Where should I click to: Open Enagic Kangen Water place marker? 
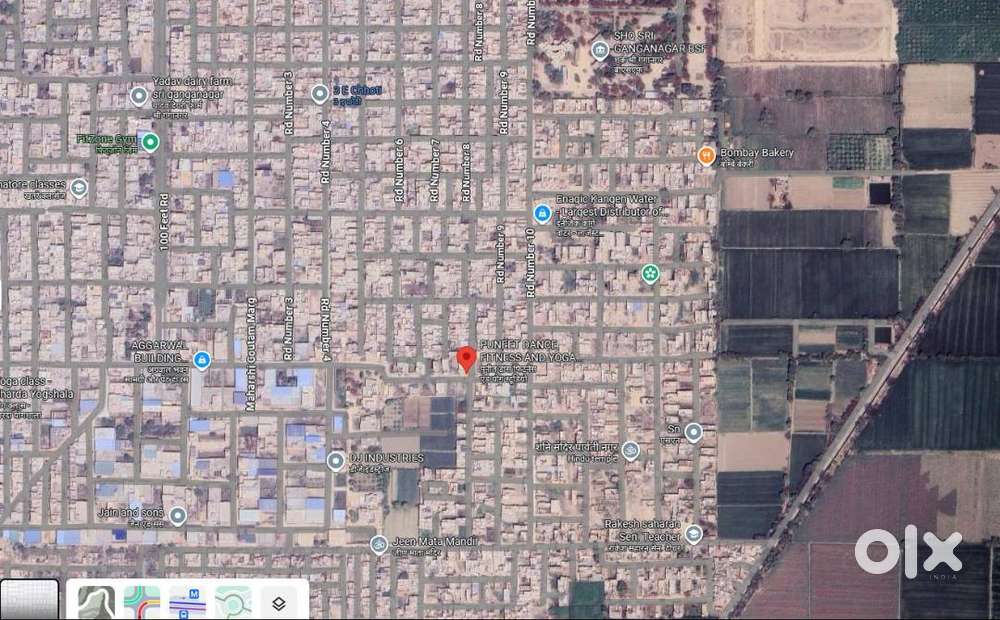point(542,213)
